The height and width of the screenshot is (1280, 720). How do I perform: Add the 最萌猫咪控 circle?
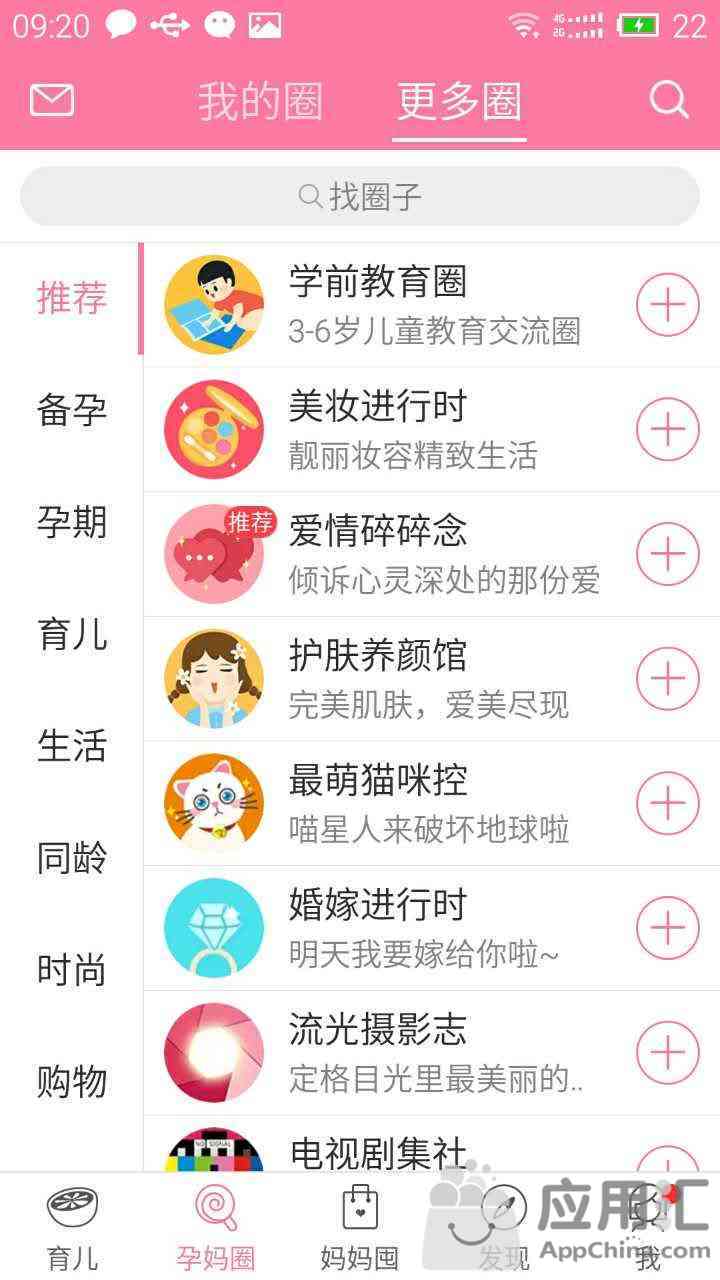pos(668,803)
